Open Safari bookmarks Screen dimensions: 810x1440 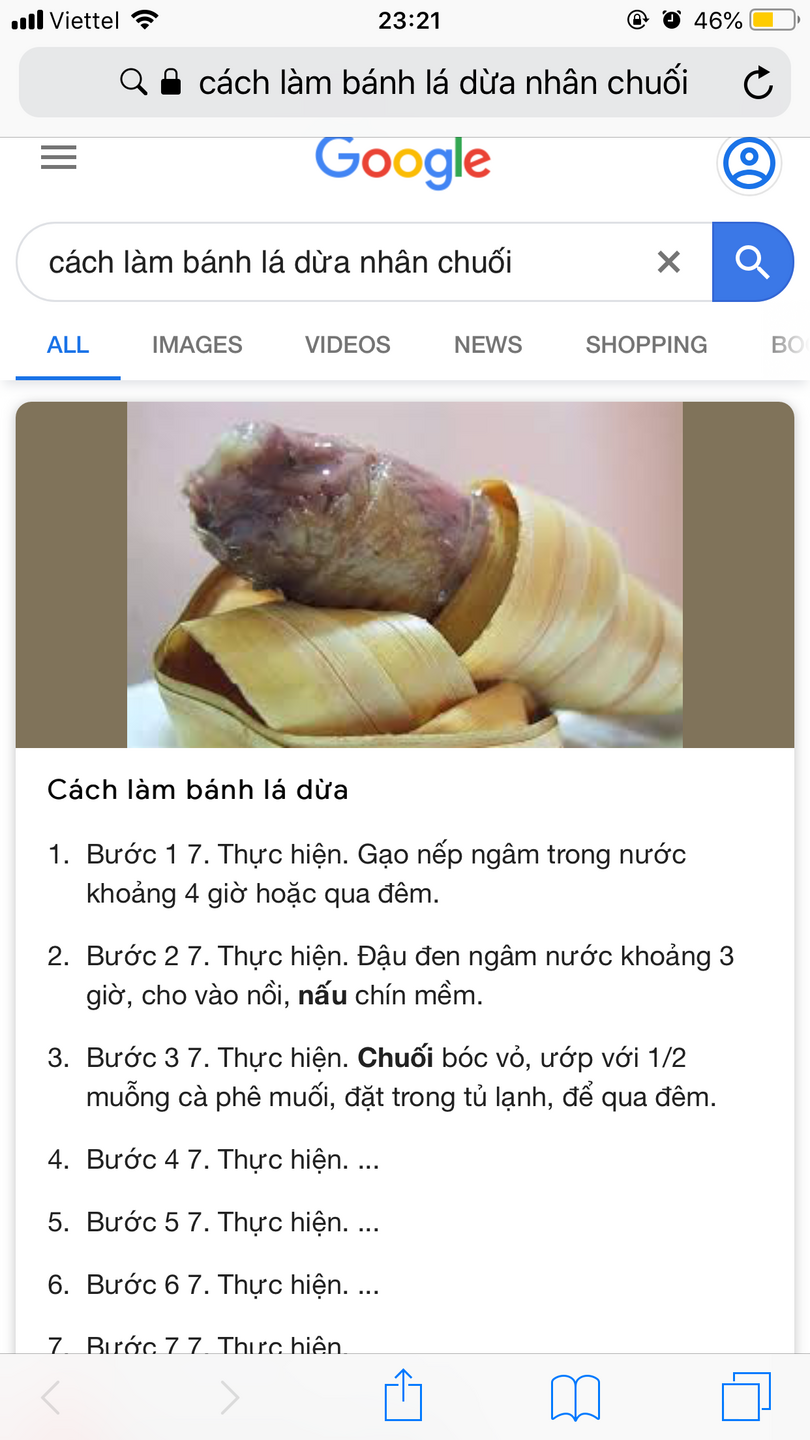point(575,1396)
